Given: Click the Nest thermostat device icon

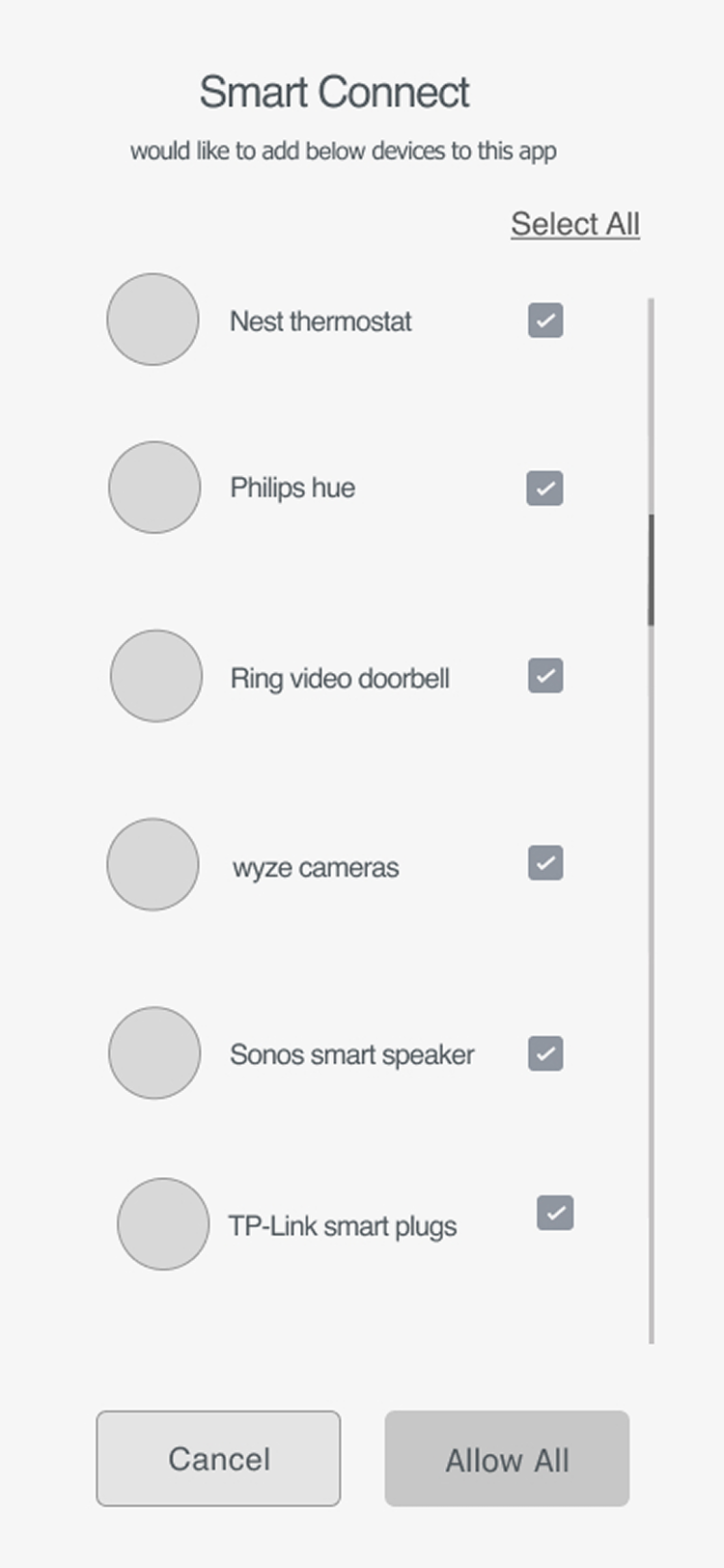Looking at the screenshot, I should click(x=152, y=320).
